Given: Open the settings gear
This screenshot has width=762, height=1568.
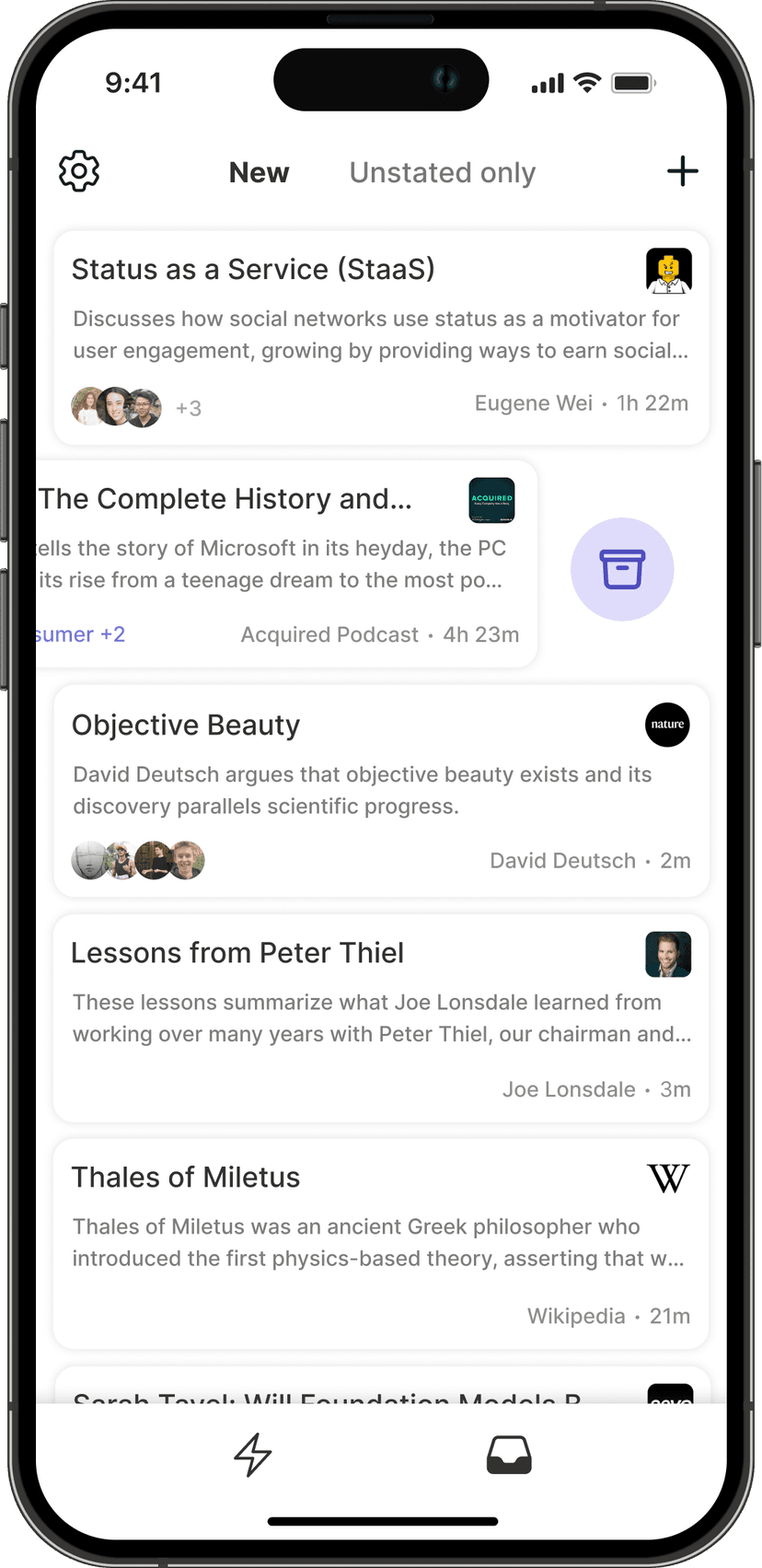Looking at the screenshot, I should (x=79, y=171).
